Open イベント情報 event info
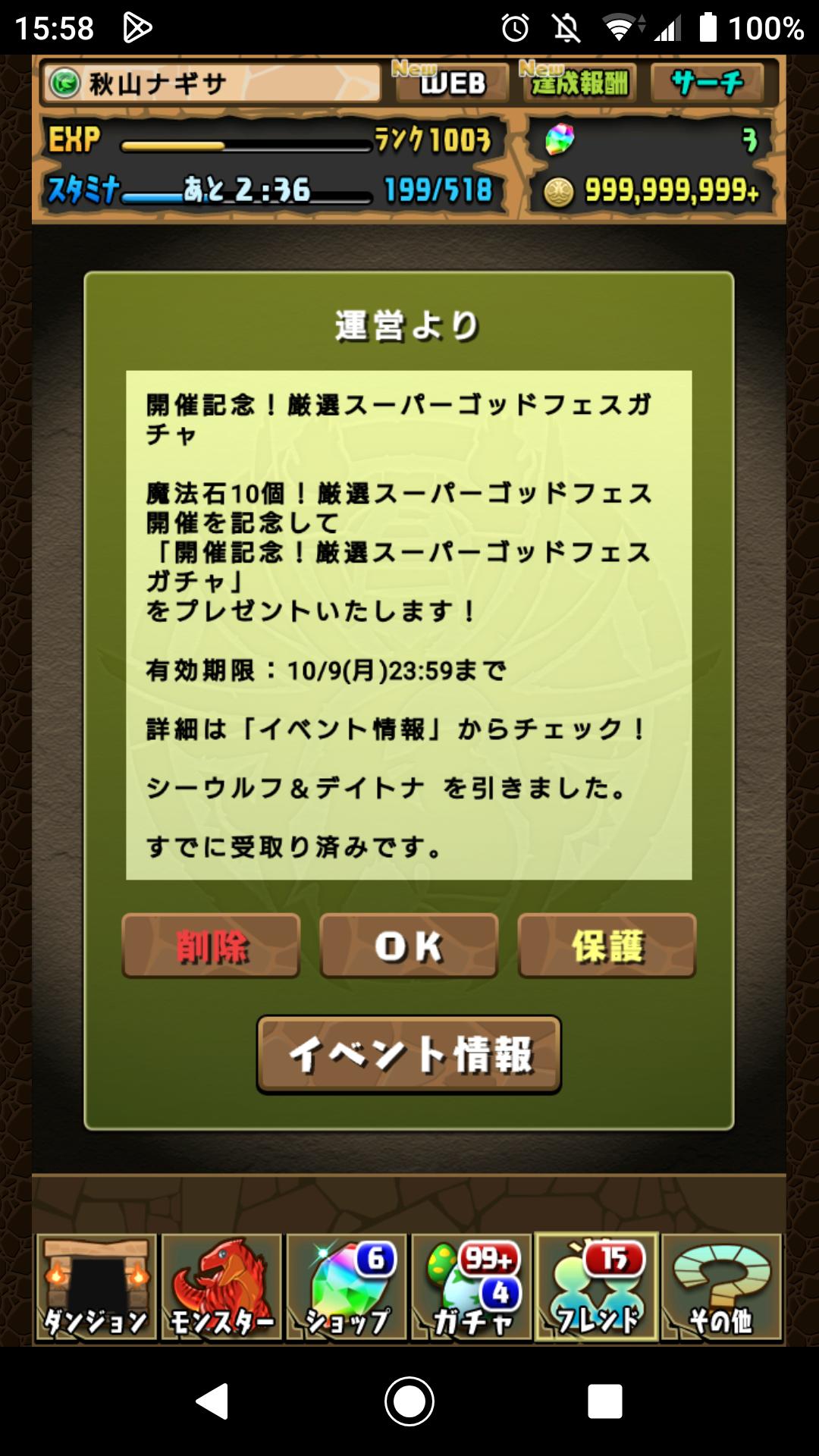The height and width of the screenshot is (1456, 819). point(409,1054)
